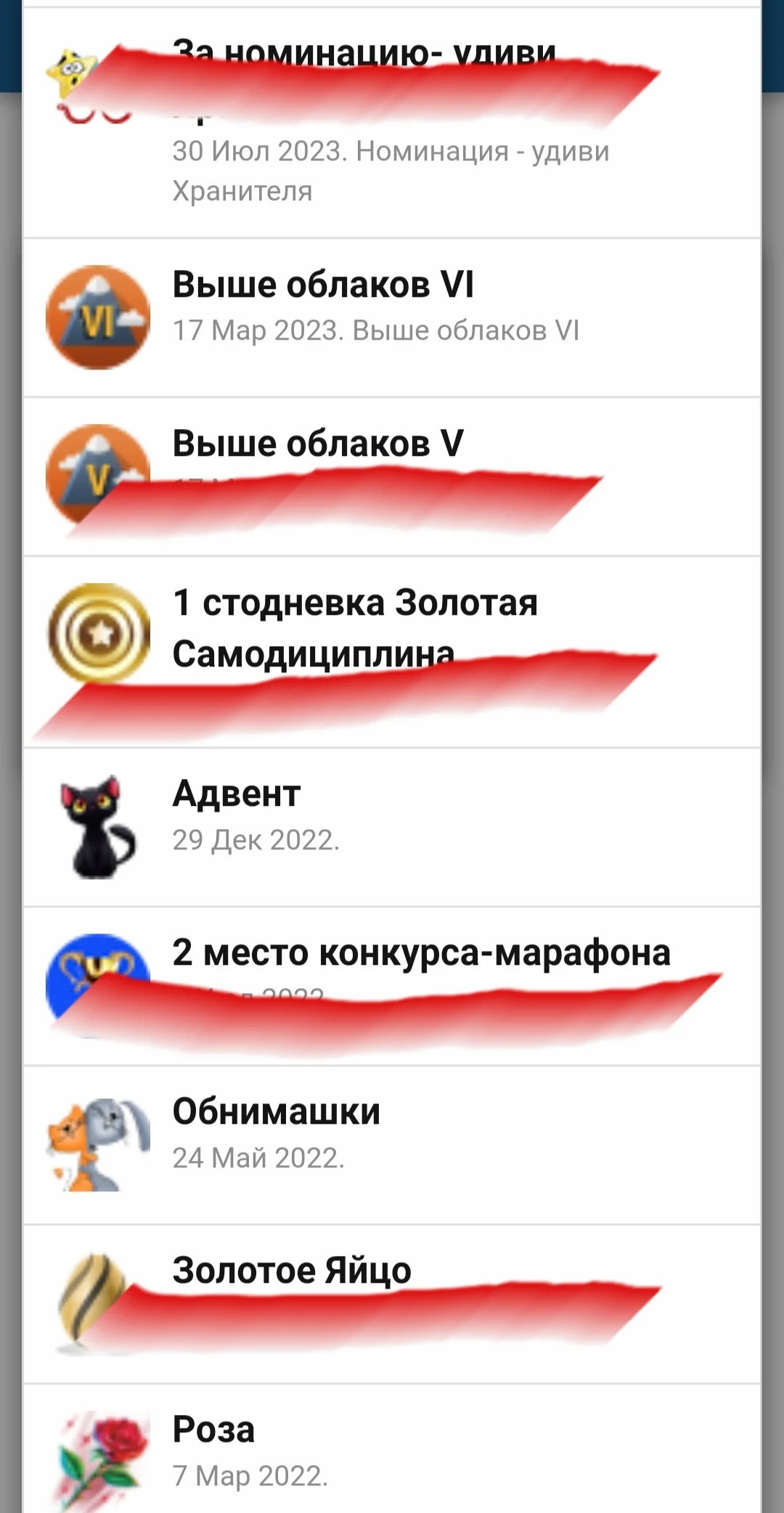Click the '1 стодневка Золотая Самодициплина' title
The height and width of the screenshot is (1513, 784).
356,628
